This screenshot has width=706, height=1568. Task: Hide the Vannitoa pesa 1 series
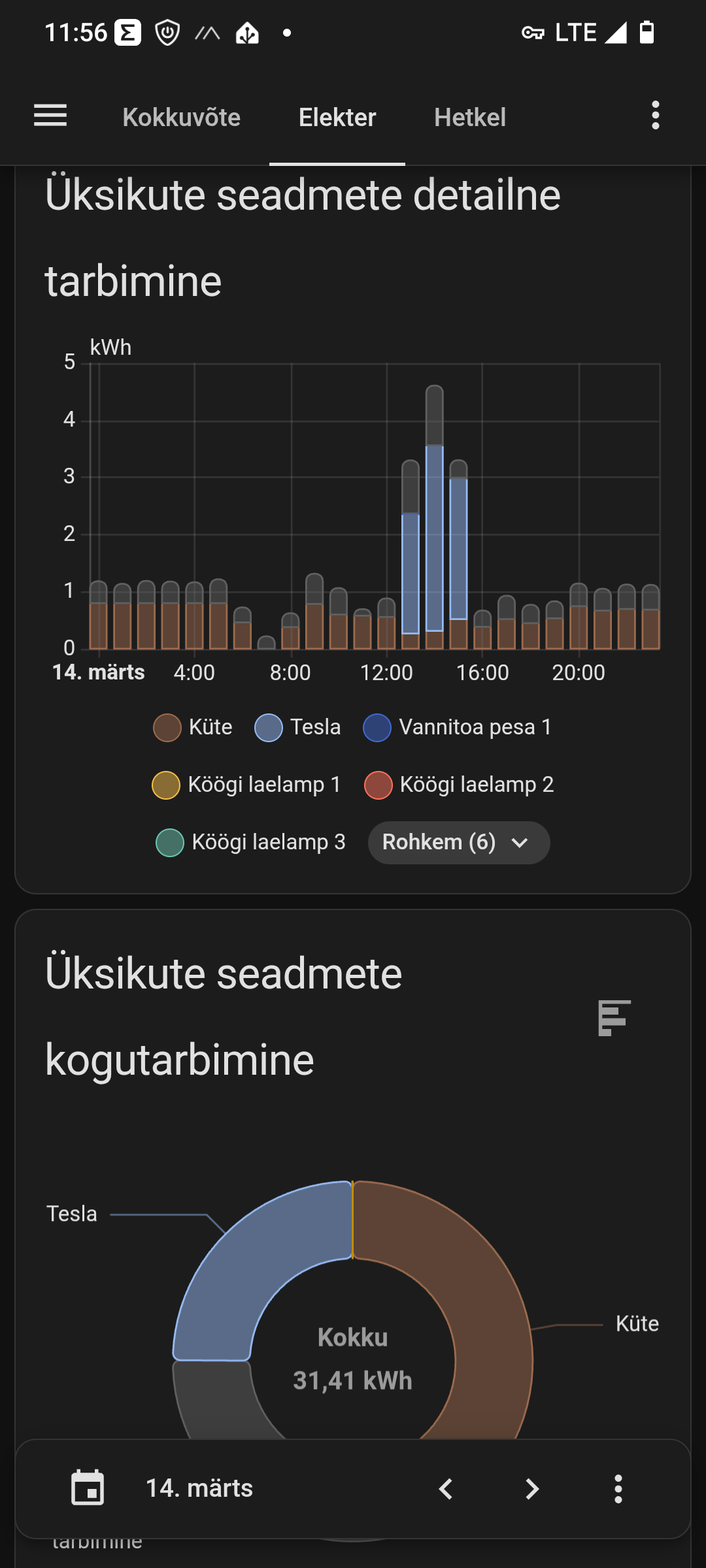click(458, 728)
